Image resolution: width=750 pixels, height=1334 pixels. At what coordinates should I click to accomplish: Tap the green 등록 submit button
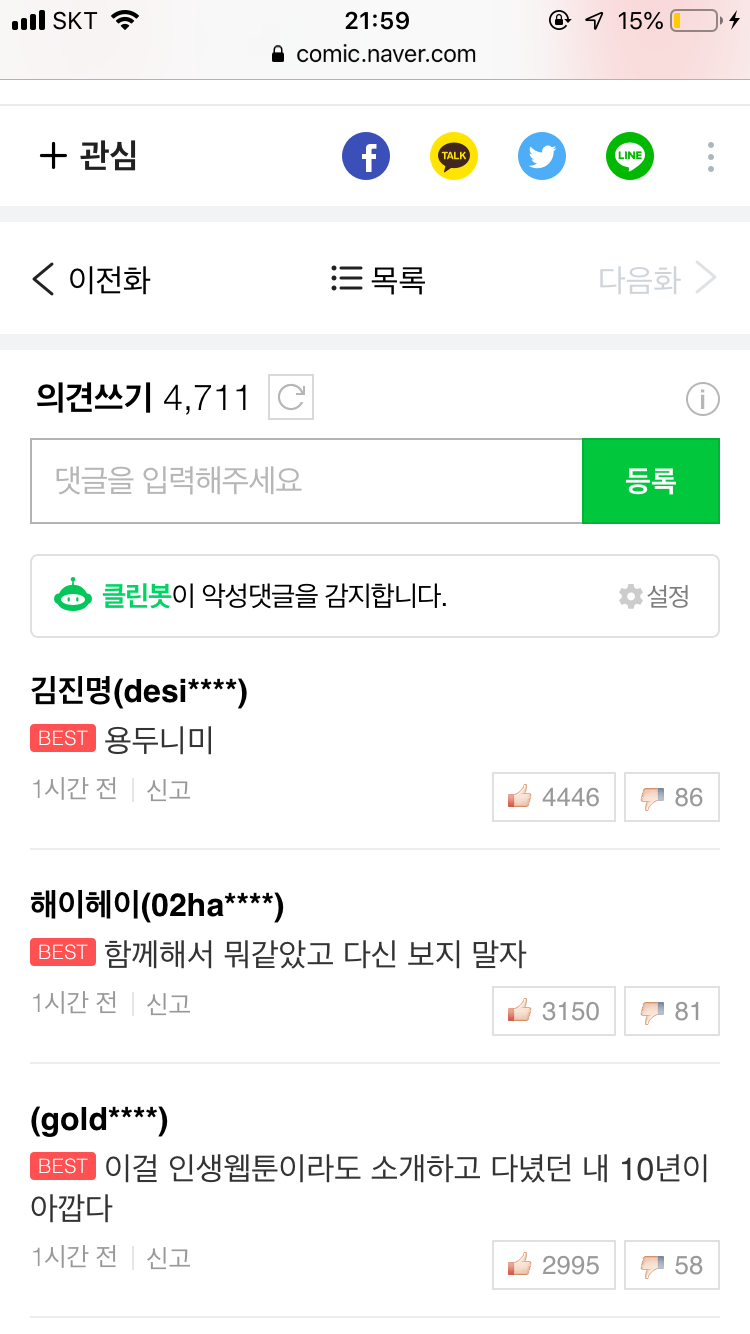(651, 481)
